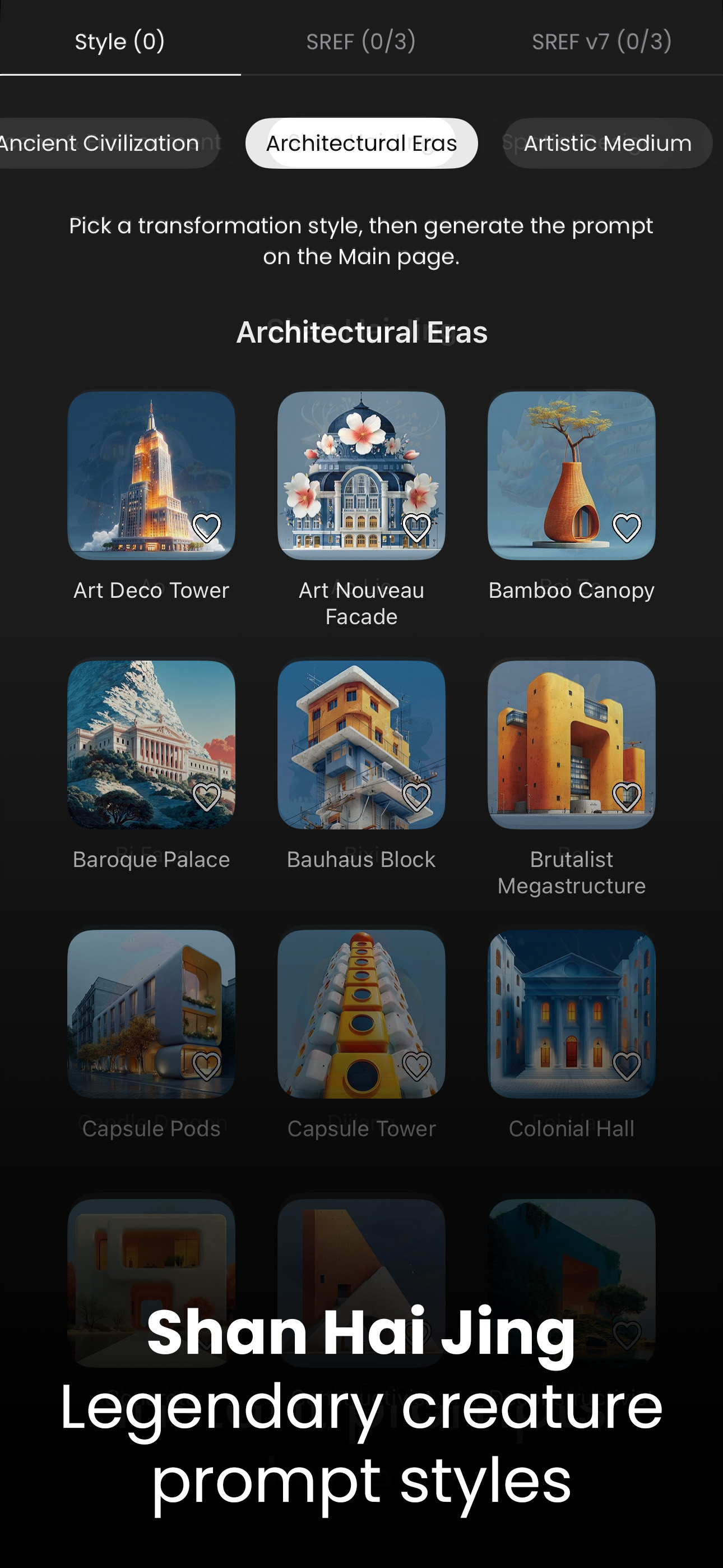This screenshot has height=1568, width=723.
Task: Add Colonial Hall to favorites
Action: (x=626, y=1065)
